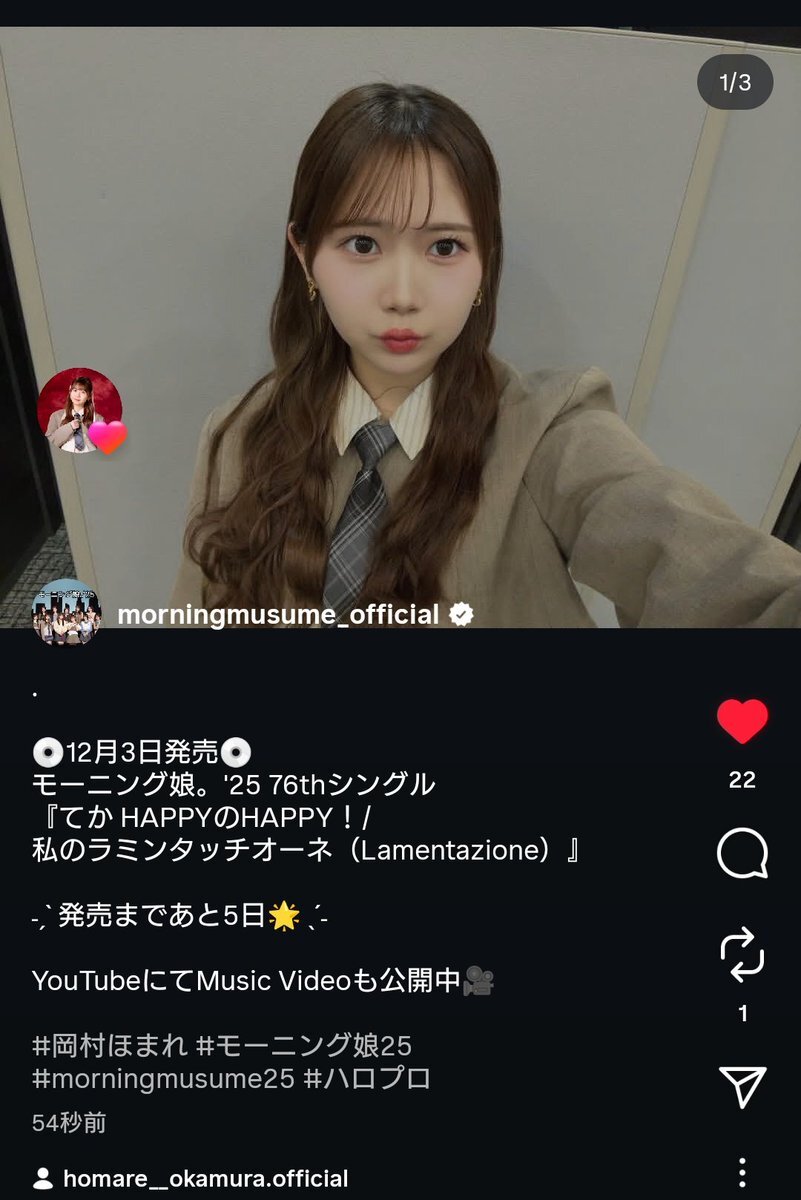The height and width of the screenshot is (1200, 801).
Task: Tap the morningmusume_official profile picture
Action: 66,612
